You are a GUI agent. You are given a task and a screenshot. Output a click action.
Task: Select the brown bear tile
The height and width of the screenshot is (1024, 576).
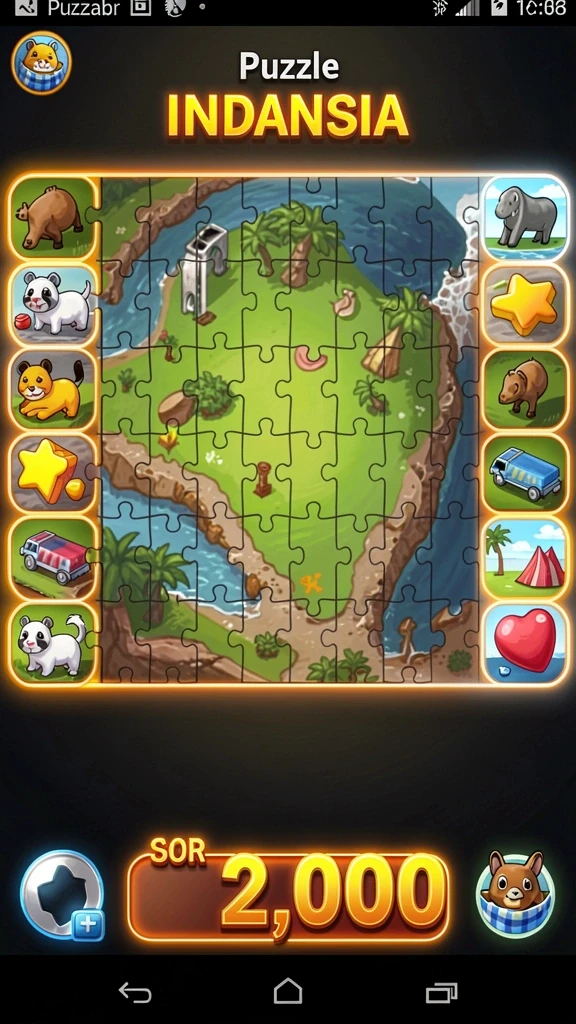pos(53,218)
